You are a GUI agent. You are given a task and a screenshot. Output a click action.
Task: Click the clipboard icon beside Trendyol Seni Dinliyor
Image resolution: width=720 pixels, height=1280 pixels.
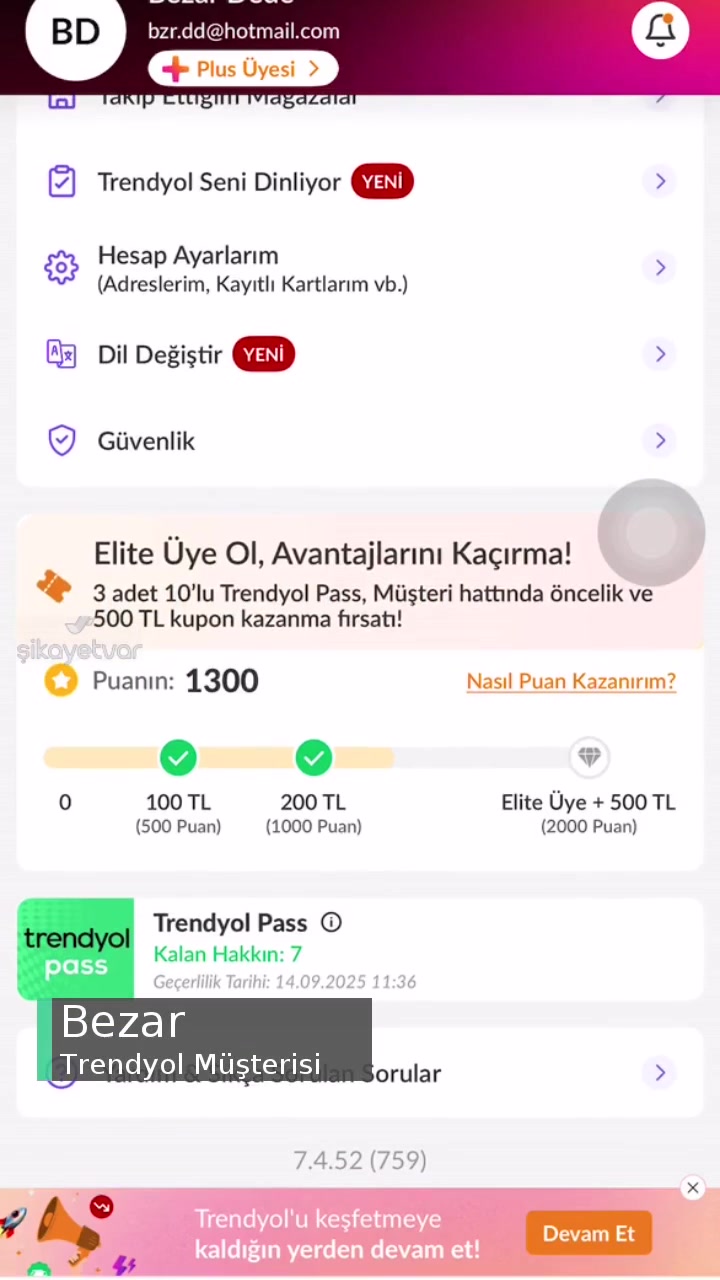(x=61, y=181)
